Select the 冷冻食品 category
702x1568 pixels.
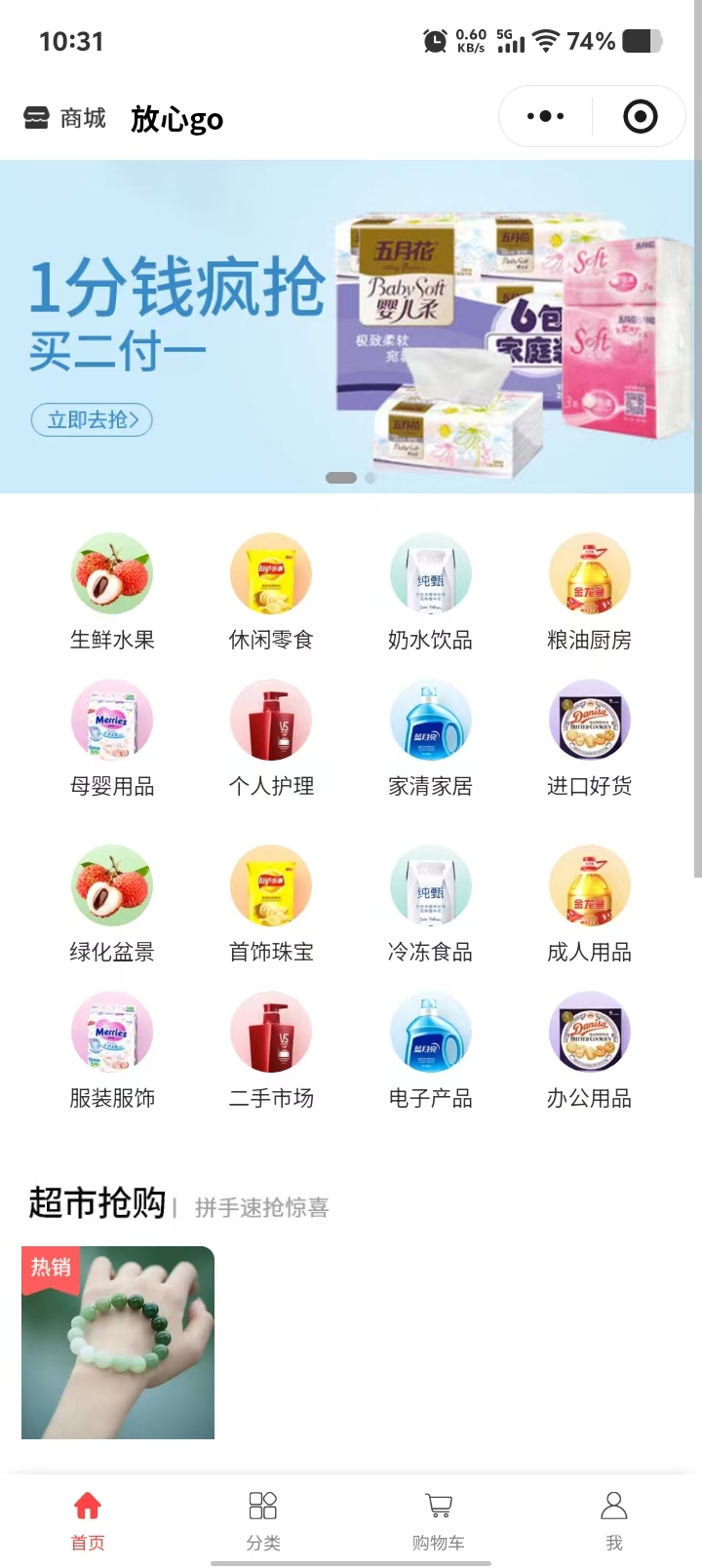pos(430,903)
